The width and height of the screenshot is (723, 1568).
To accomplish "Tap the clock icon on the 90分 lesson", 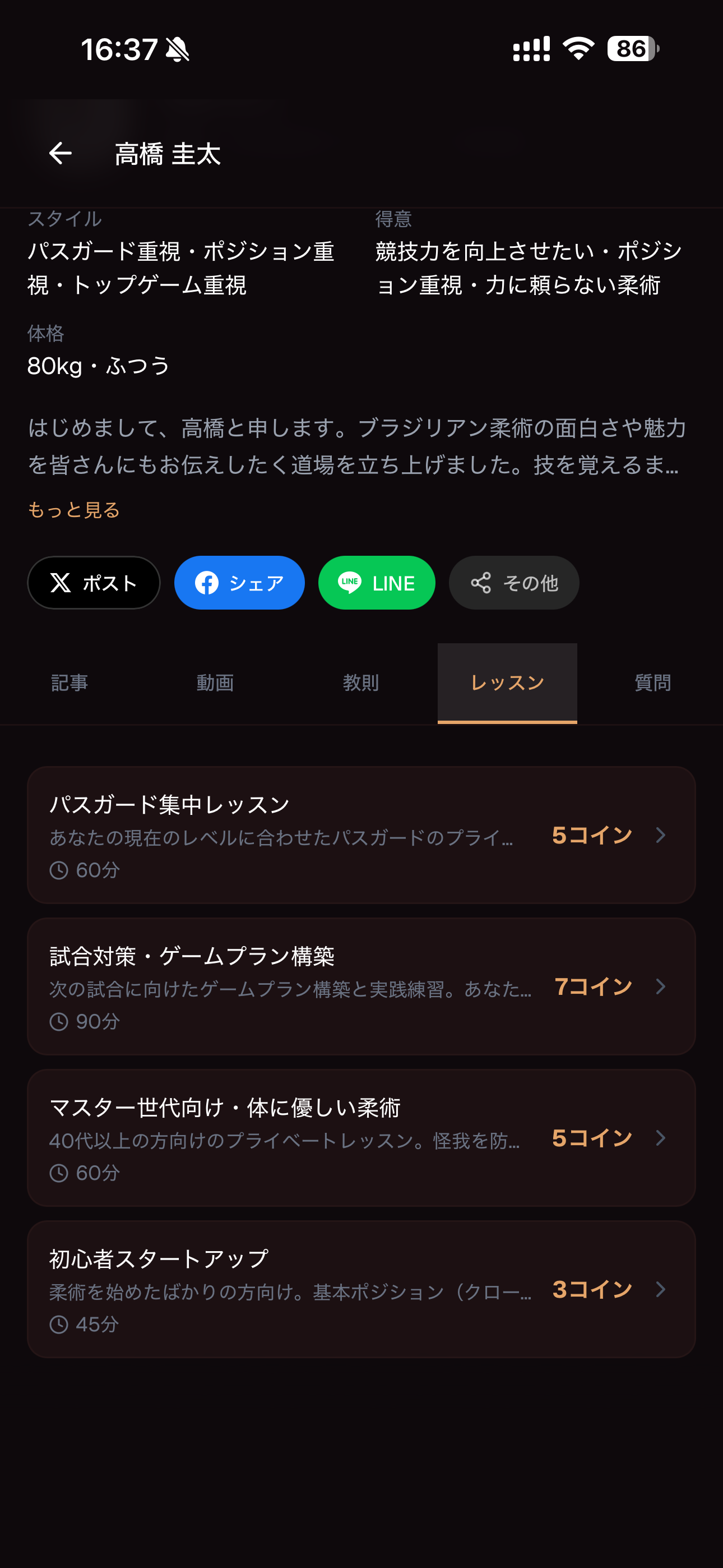I will [59, 1021].
